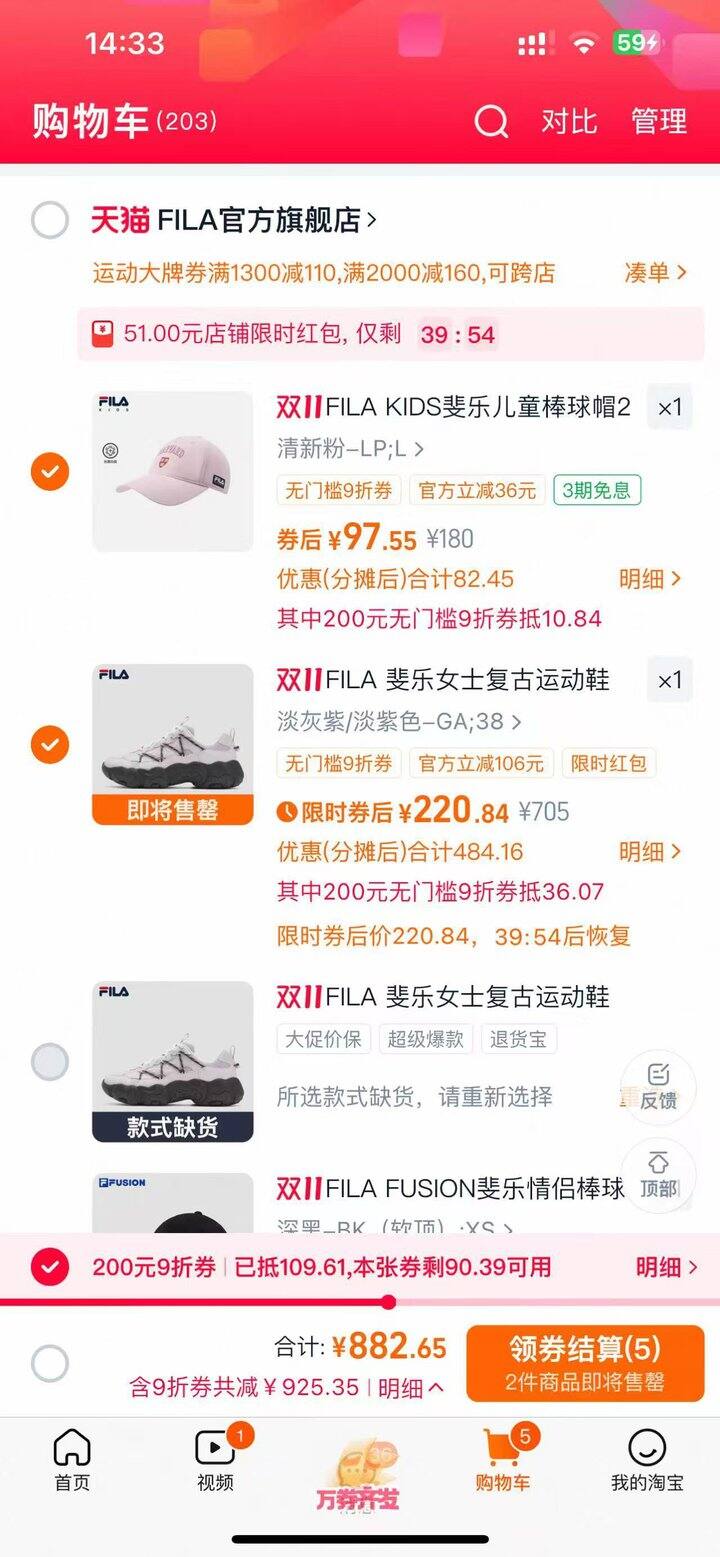The height and width of the screenshot is (1557, 720).
Task: Tap 领券结算(5) to check out
Action: point(585,1362)
